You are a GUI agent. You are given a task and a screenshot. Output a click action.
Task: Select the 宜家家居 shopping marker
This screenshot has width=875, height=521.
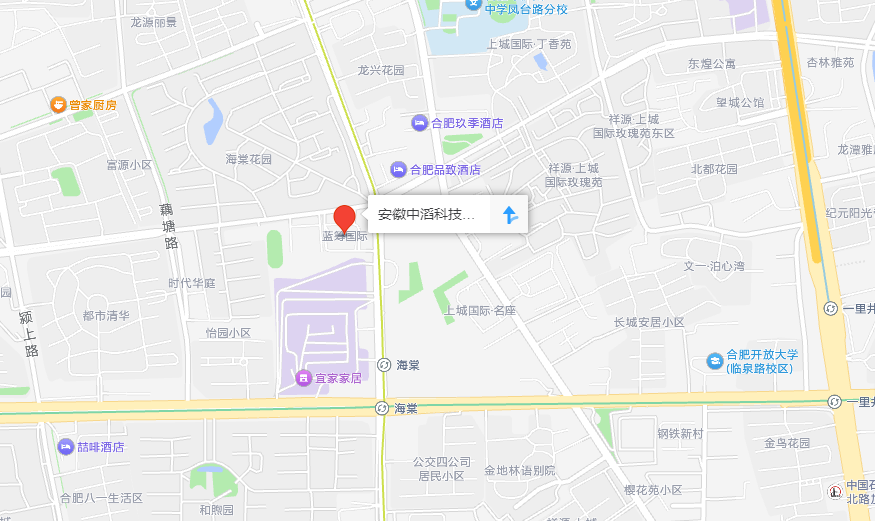click(x=303, y=377)
